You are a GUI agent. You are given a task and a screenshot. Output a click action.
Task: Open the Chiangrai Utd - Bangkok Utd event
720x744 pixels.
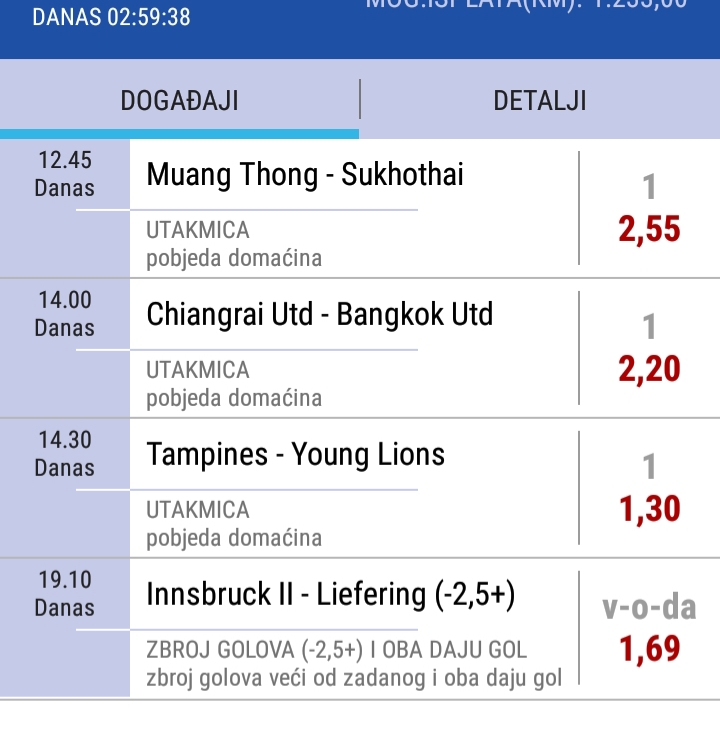point(319,316)
